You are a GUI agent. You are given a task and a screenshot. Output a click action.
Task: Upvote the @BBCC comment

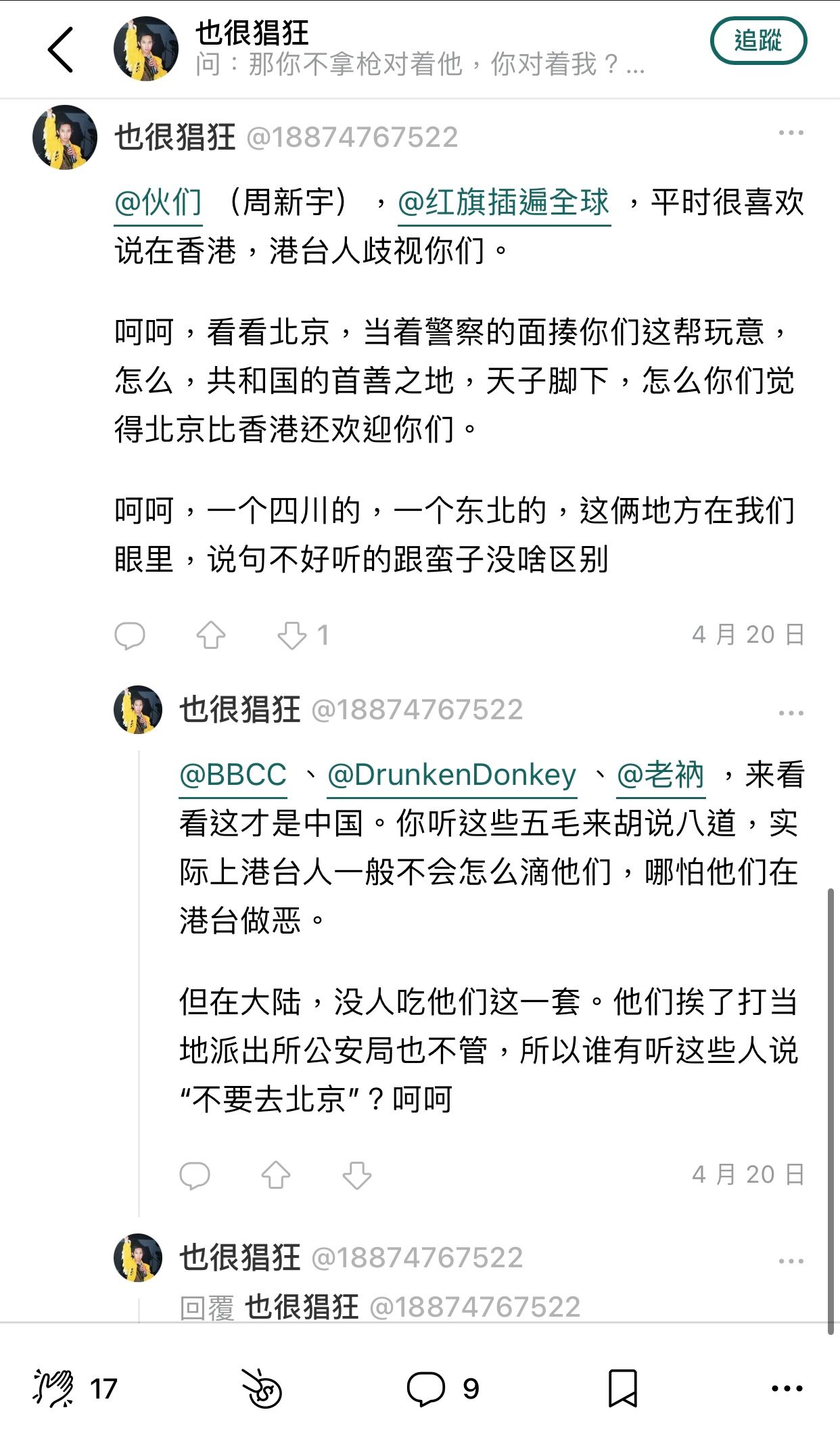point(275,1175)
